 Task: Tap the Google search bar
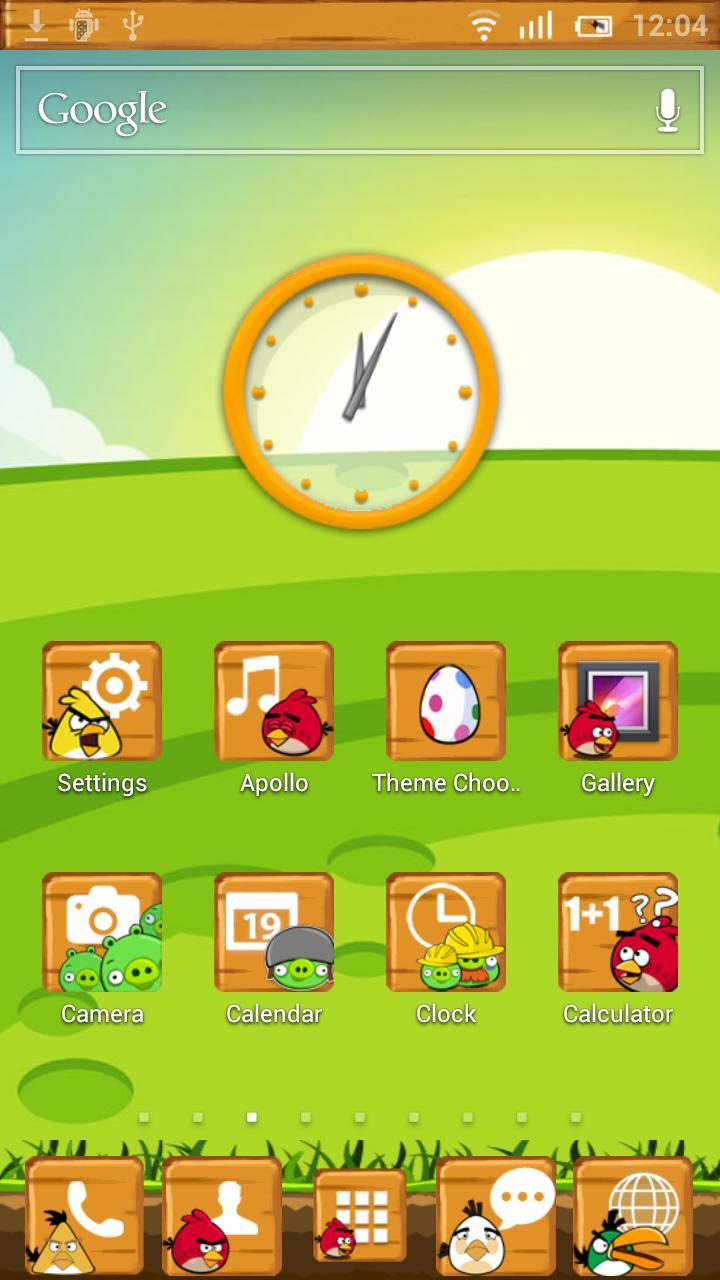click(330, 110)
